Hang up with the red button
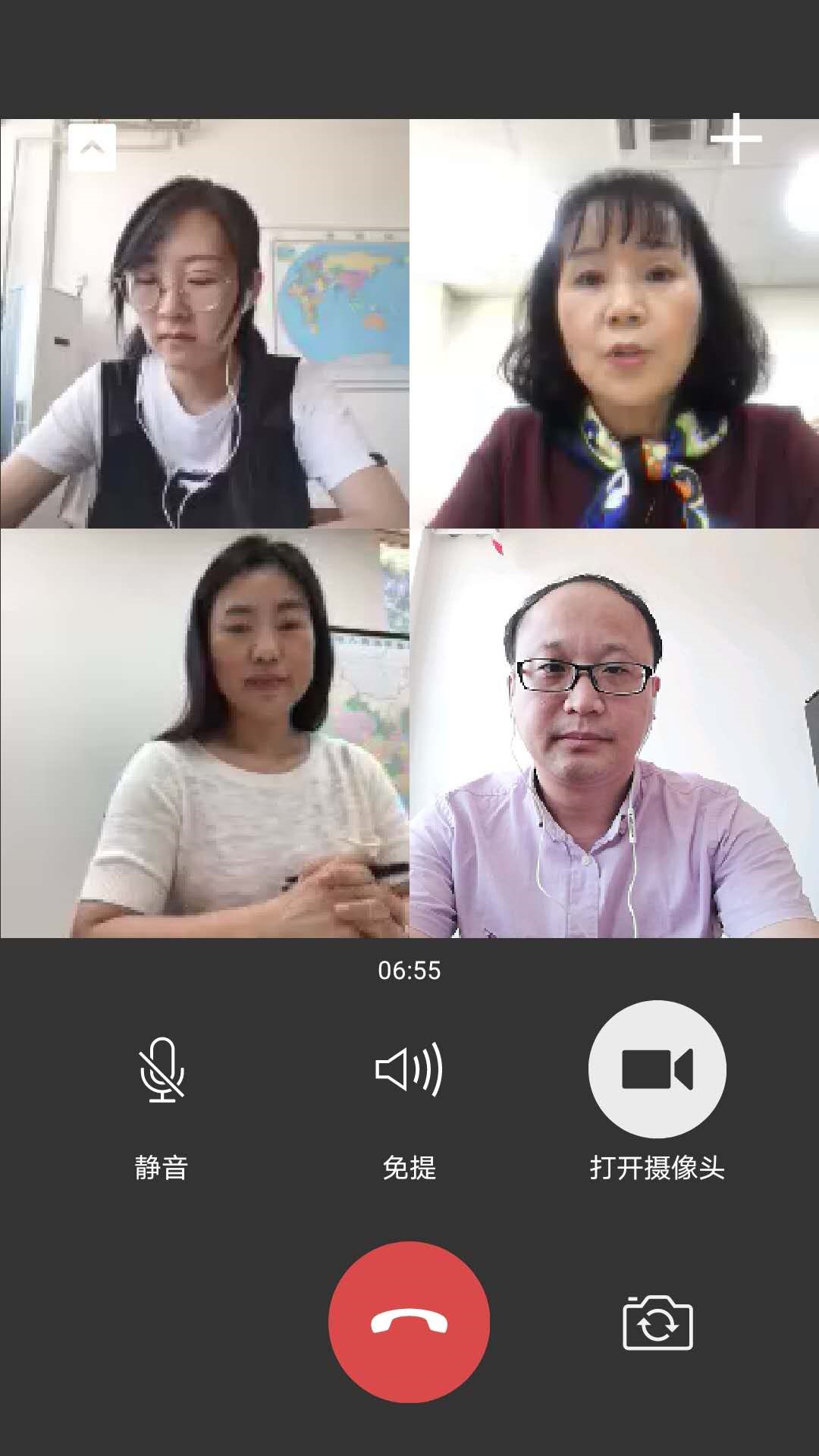 [409, 1322]
